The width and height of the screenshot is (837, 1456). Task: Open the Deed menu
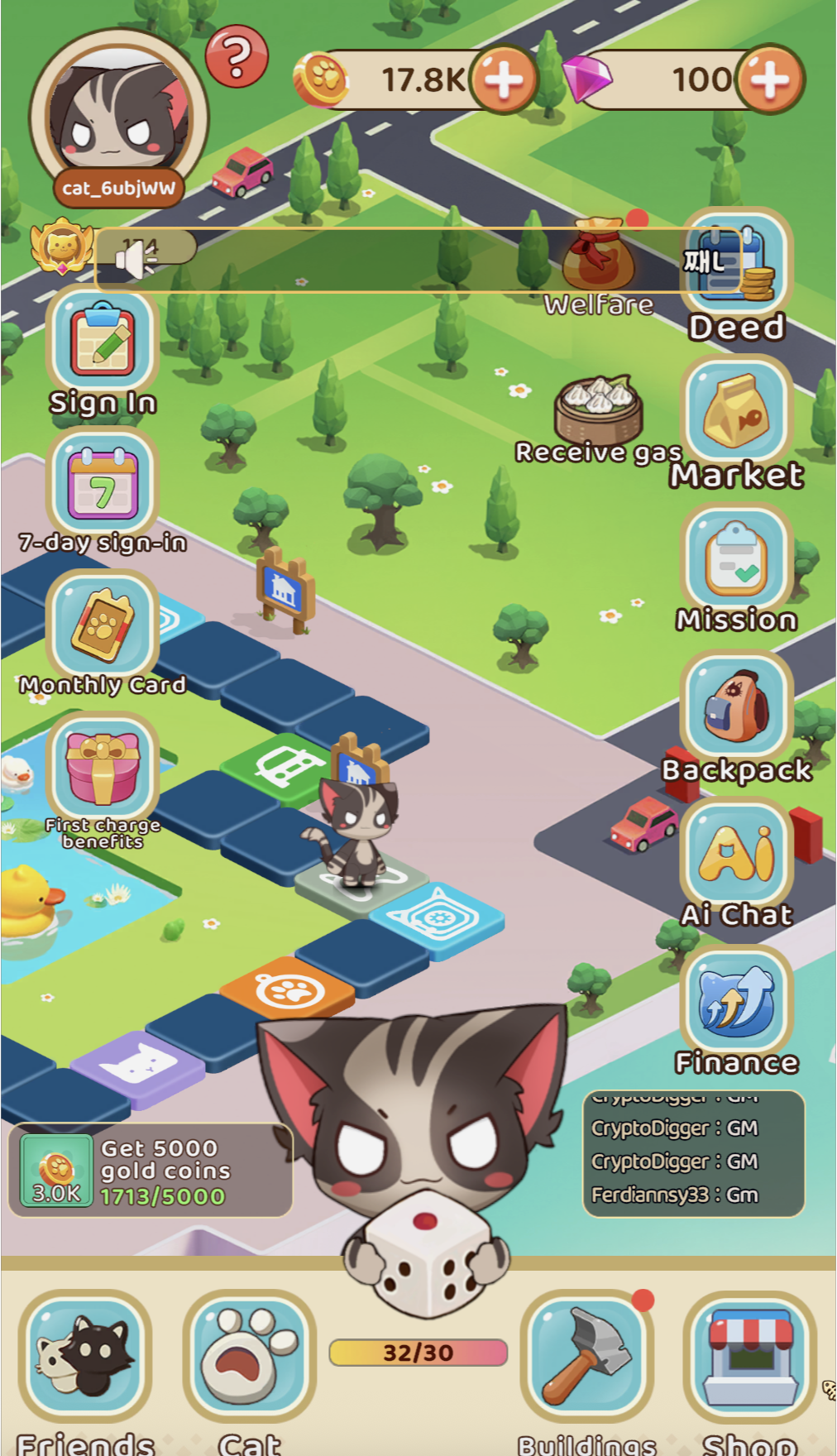pos(736,263)
